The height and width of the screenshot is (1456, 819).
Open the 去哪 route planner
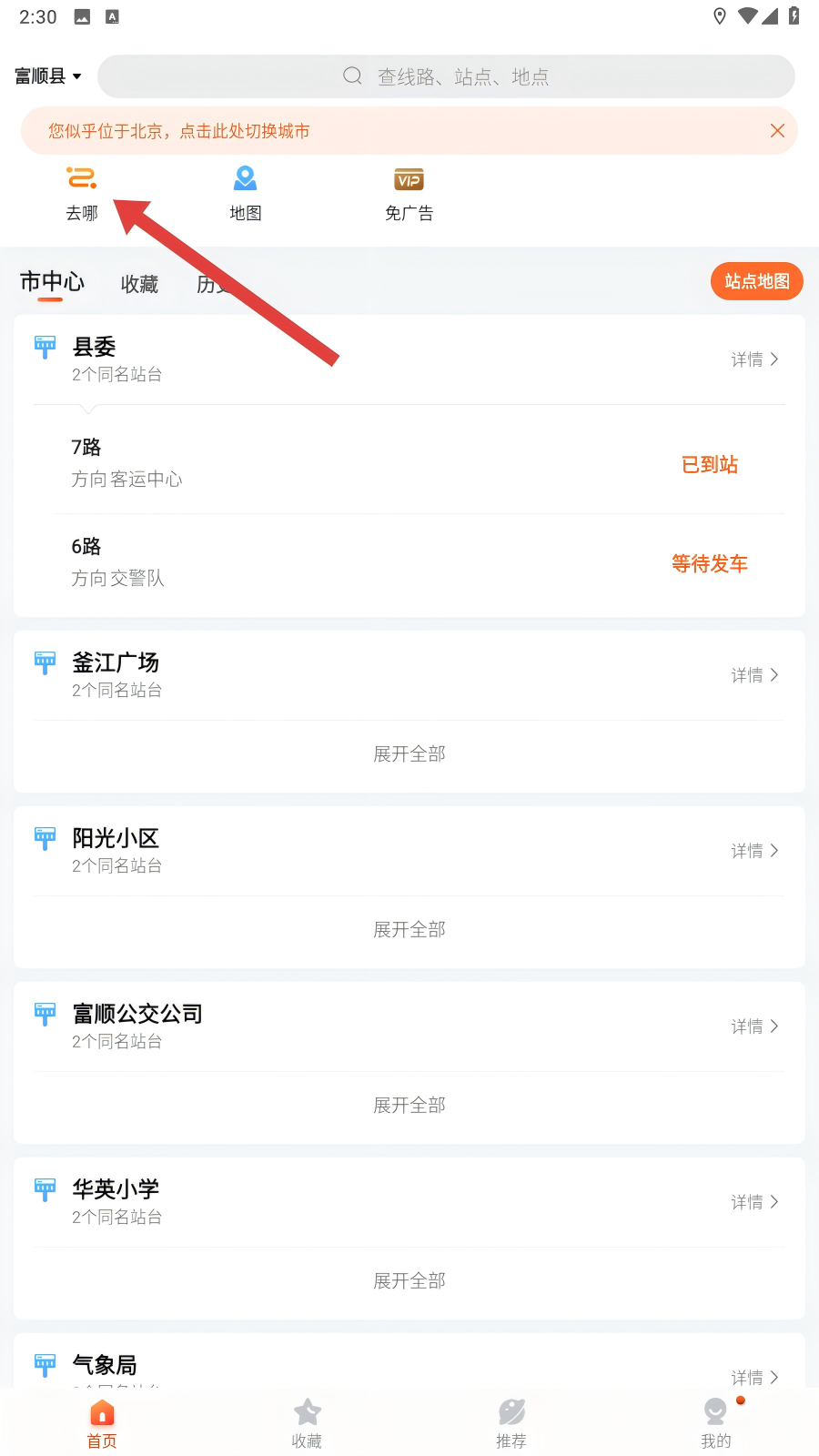[x=82, y=193]
